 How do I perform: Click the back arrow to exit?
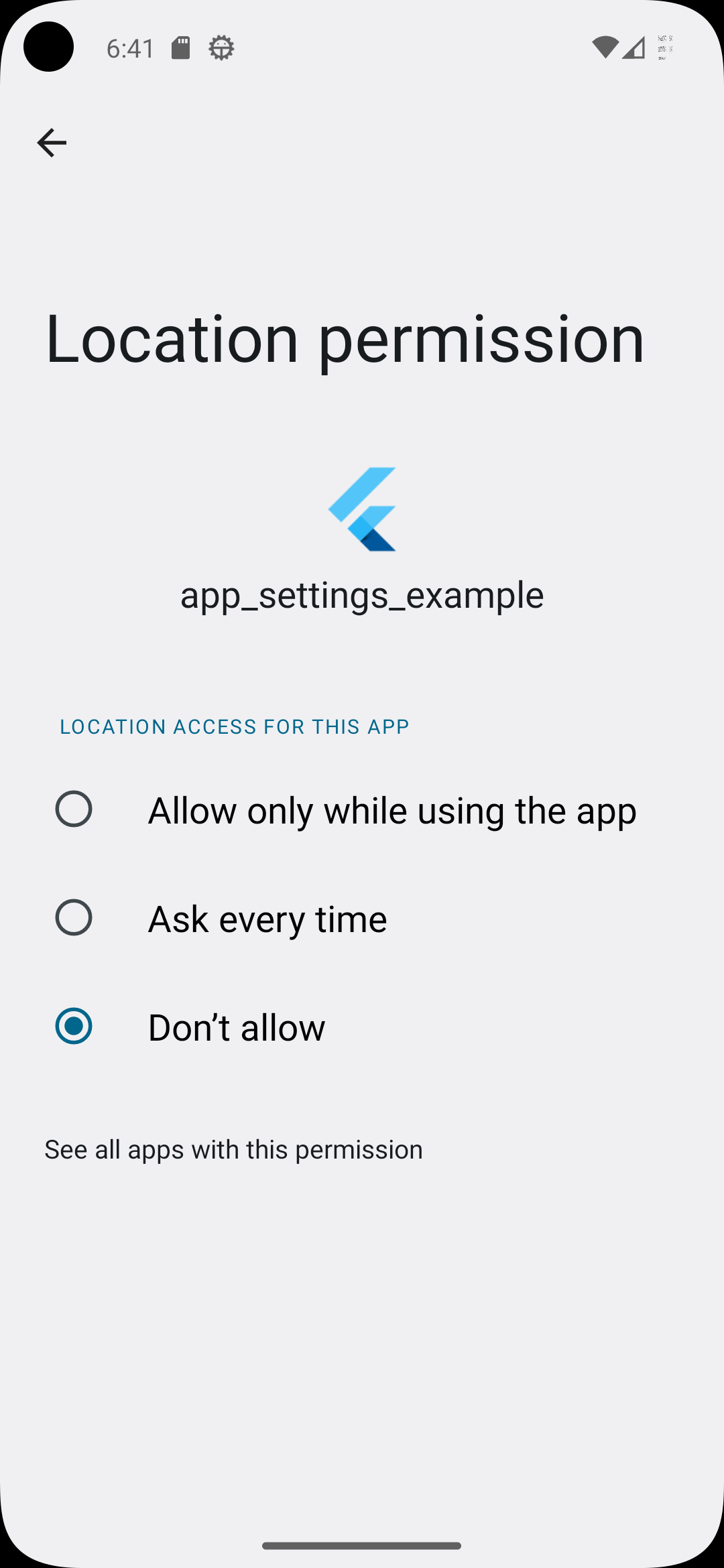pyautogui.click(x=52, y=142)
